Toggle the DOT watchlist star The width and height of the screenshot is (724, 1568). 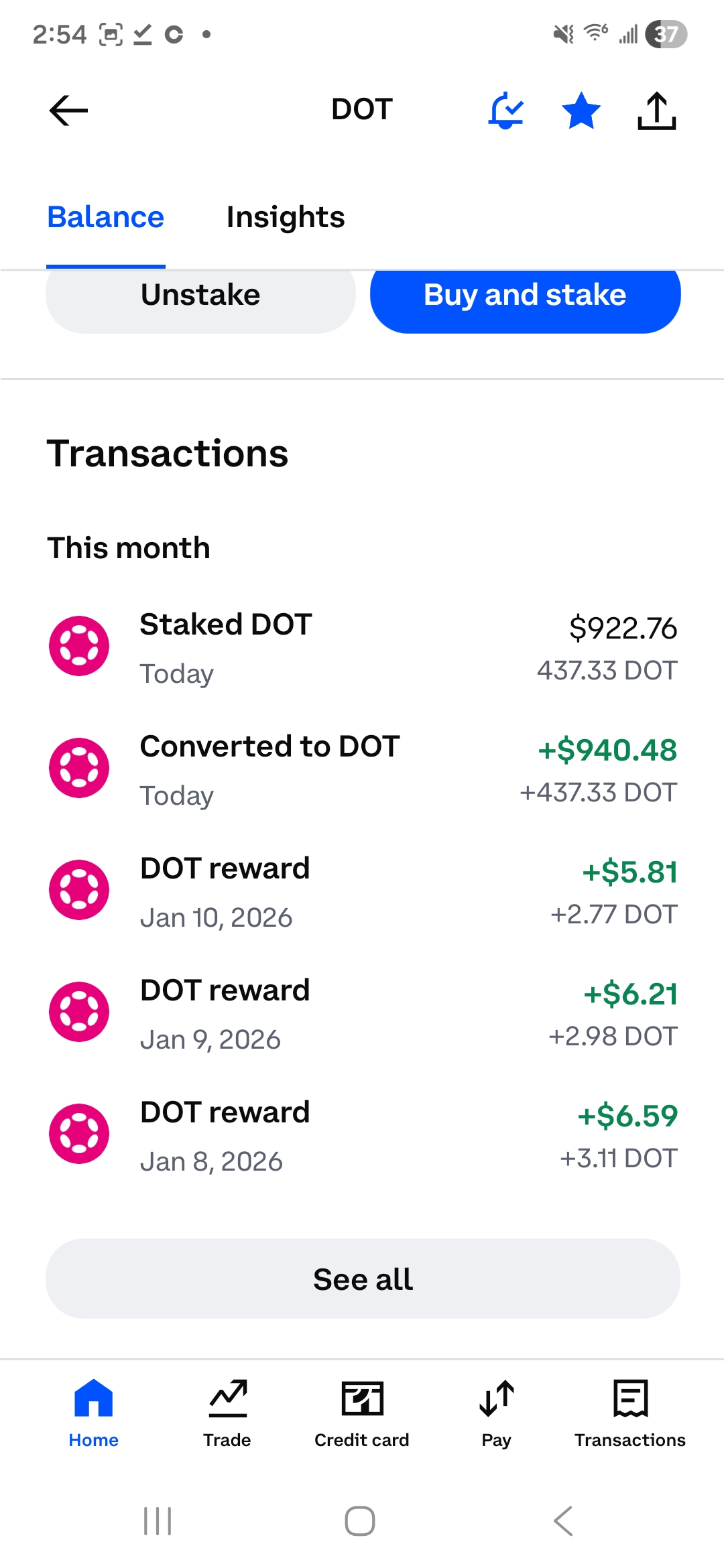(581, 111)
